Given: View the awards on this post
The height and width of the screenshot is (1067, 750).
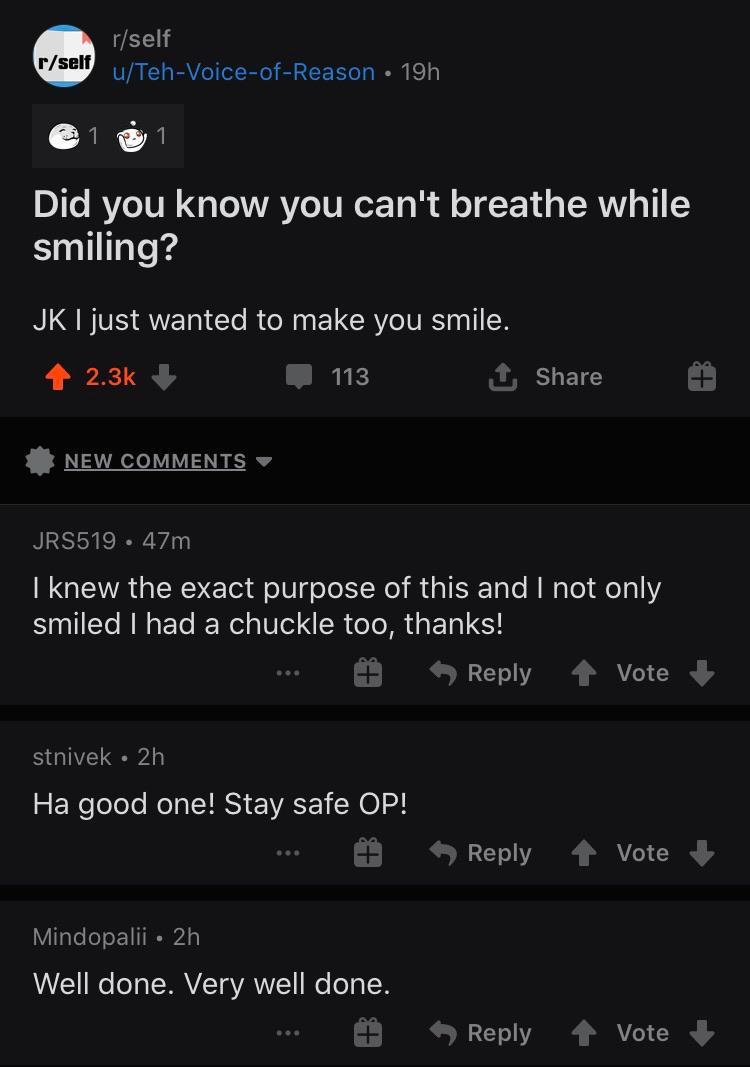Looking at the screenshot, I should click(108, 135).
